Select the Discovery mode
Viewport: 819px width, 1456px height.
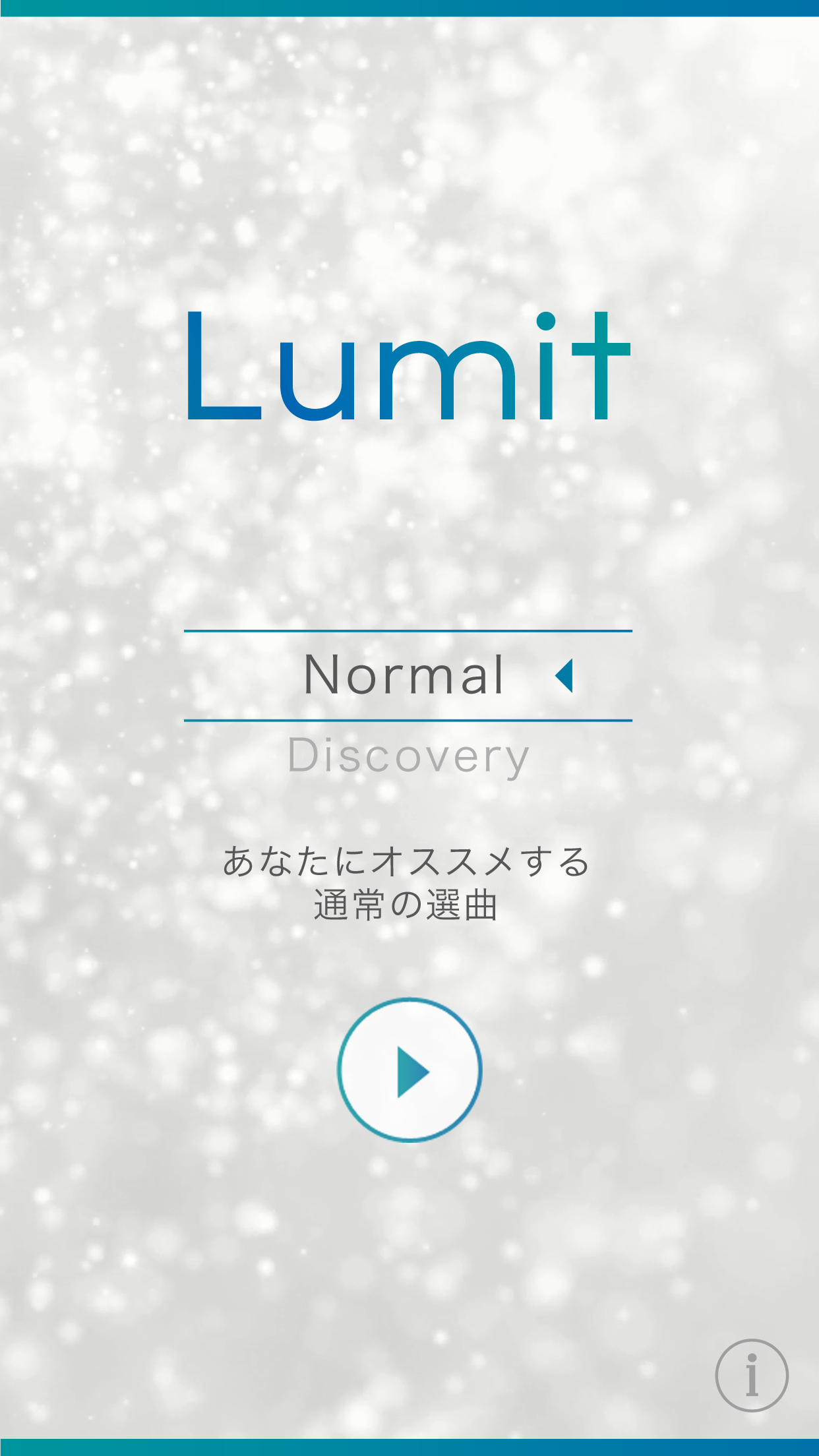409,756
